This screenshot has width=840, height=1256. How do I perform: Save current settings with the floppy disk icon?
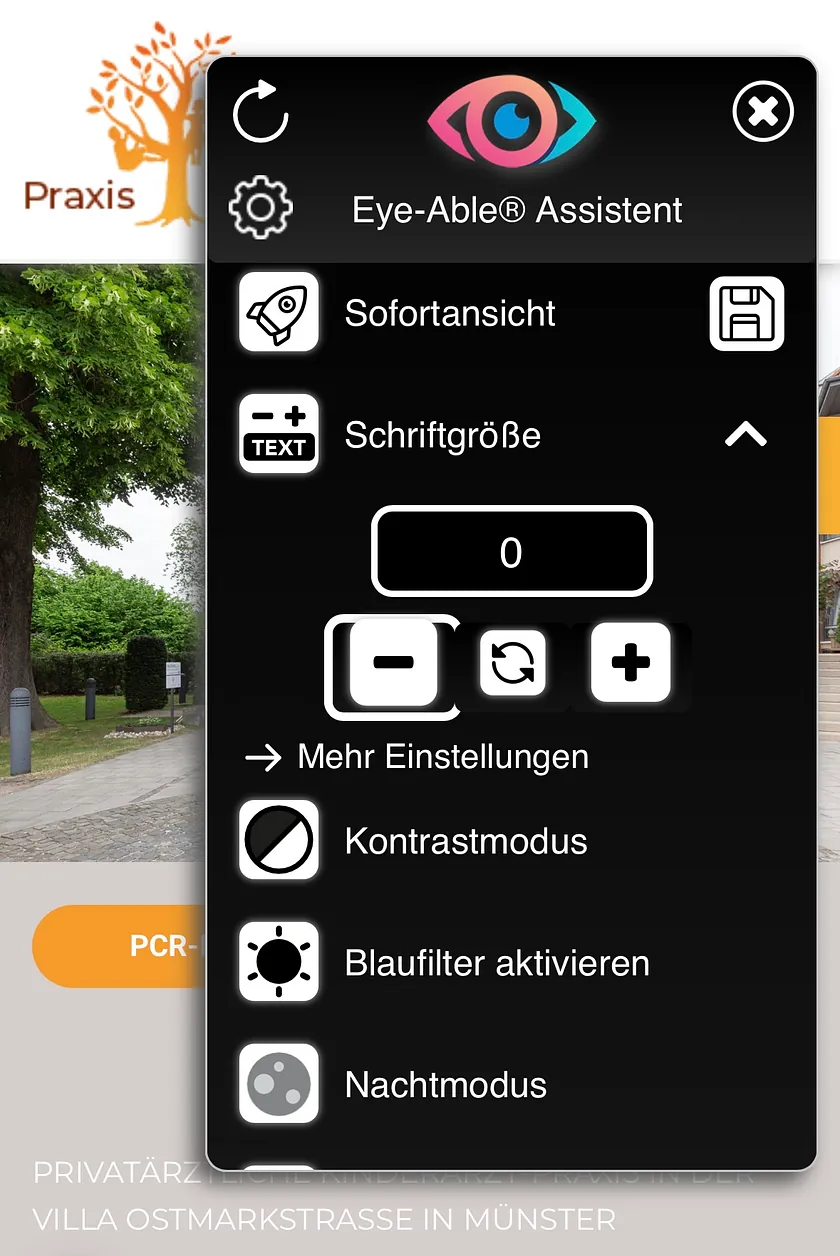point(746,314)
